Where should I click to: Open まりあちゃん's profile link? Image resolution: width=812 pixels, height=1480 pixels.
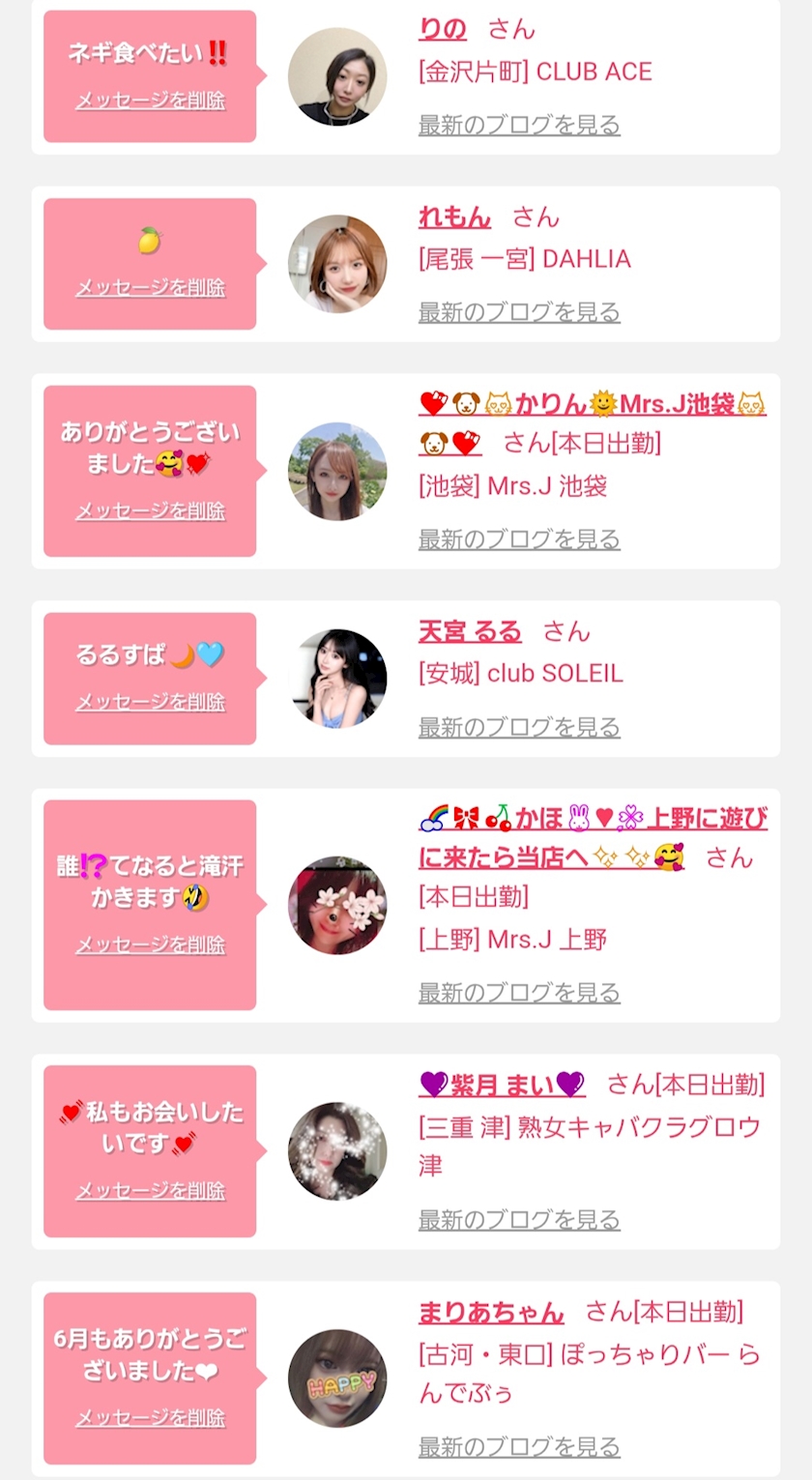[490, 1313]
